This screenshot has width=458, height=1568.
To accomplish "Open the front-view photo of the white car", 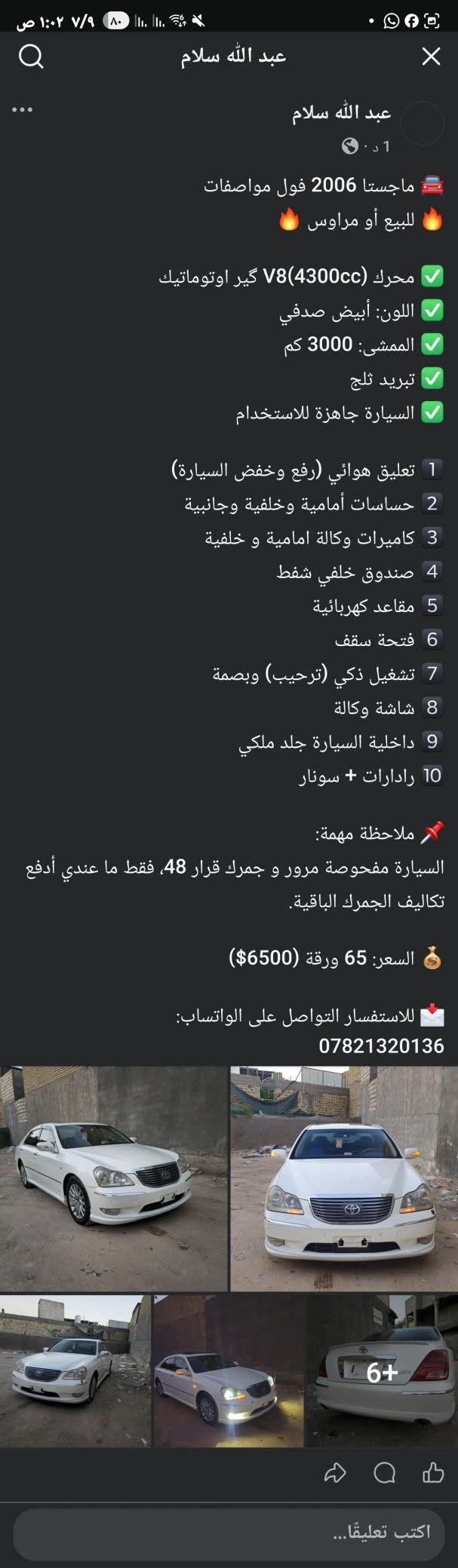I will coord(344,1178).
